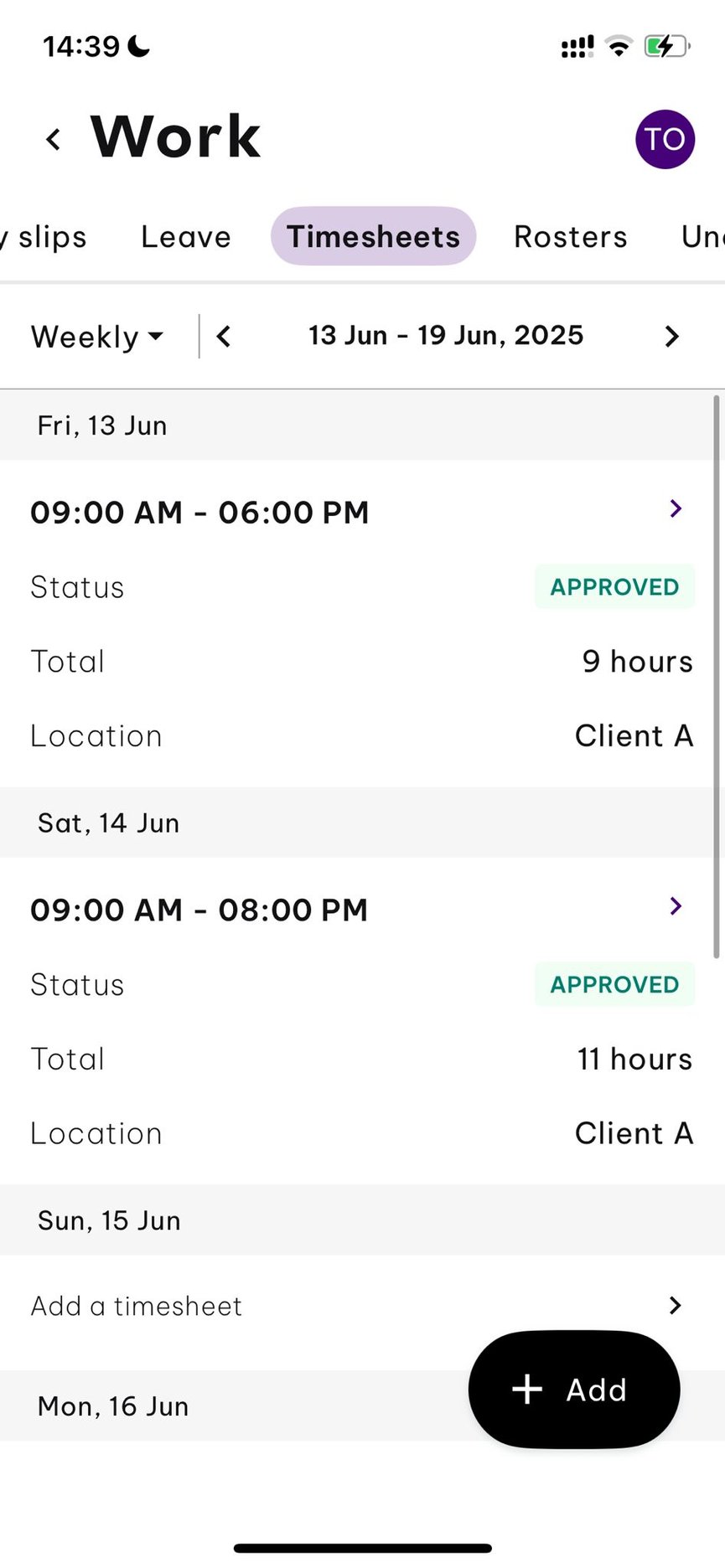
Task: Click the Wi-Fi icon in the status bar
Action: point(618,46)
